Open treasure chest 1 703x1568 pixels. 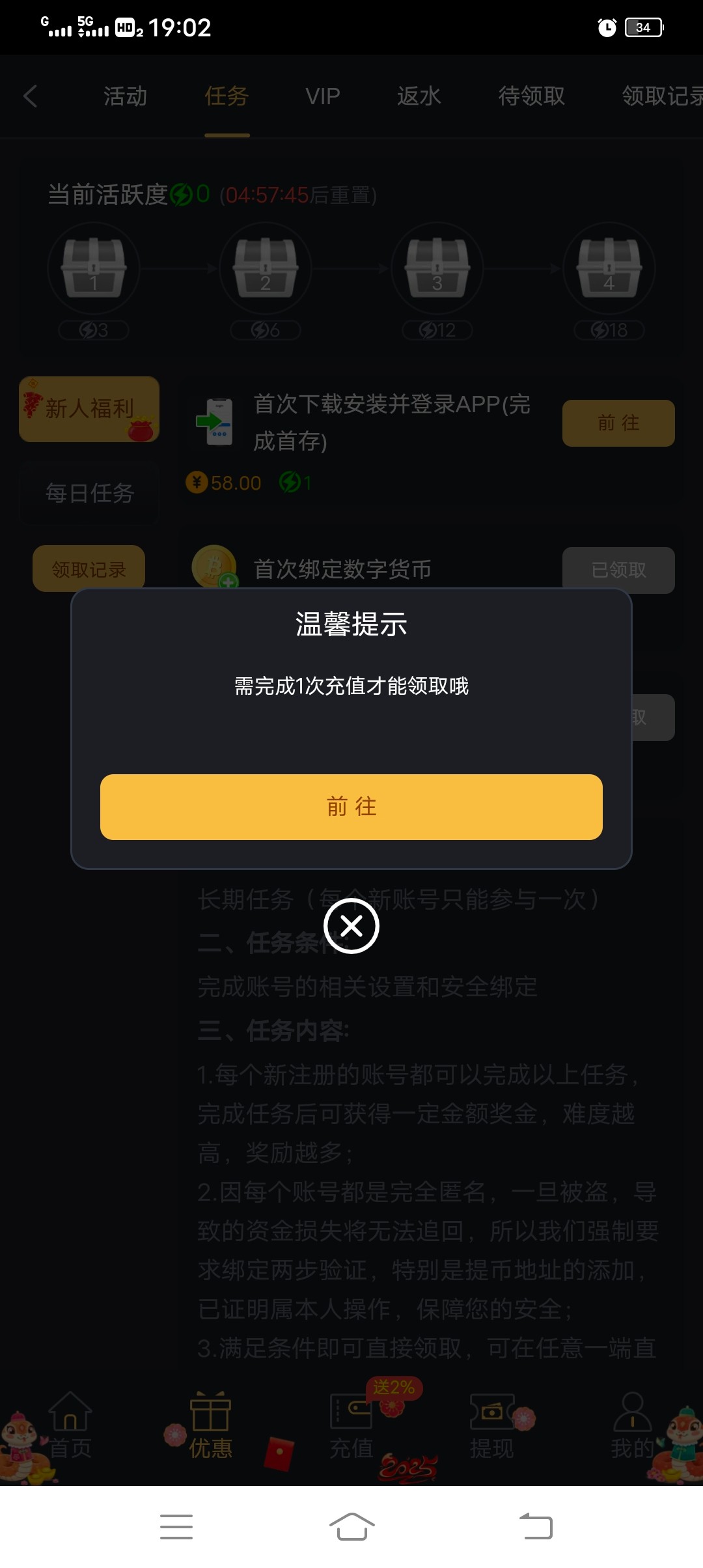94,268
